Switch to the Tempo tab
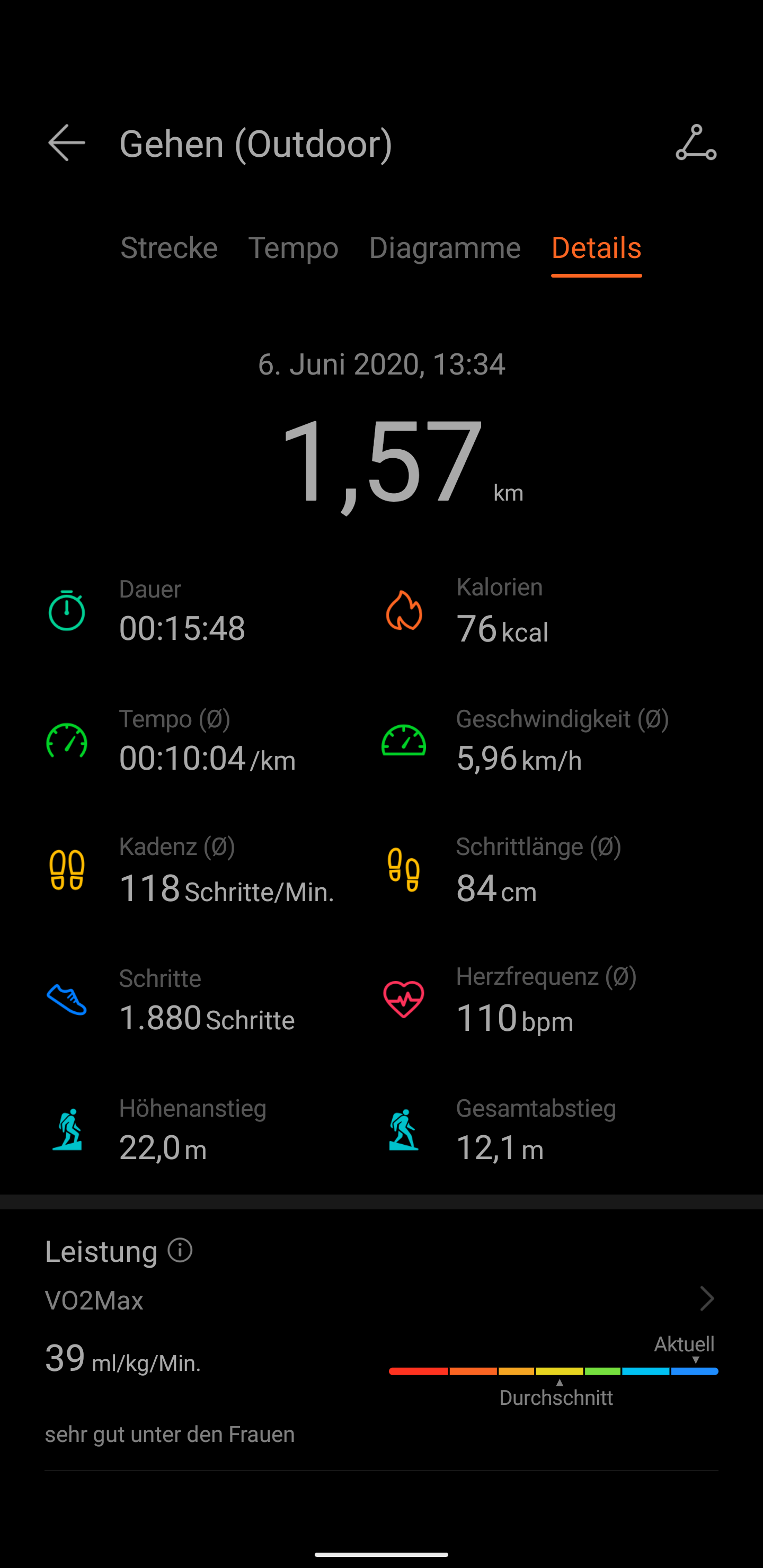The width and height of the screenshot is (763, 1568). click(293, 248)
